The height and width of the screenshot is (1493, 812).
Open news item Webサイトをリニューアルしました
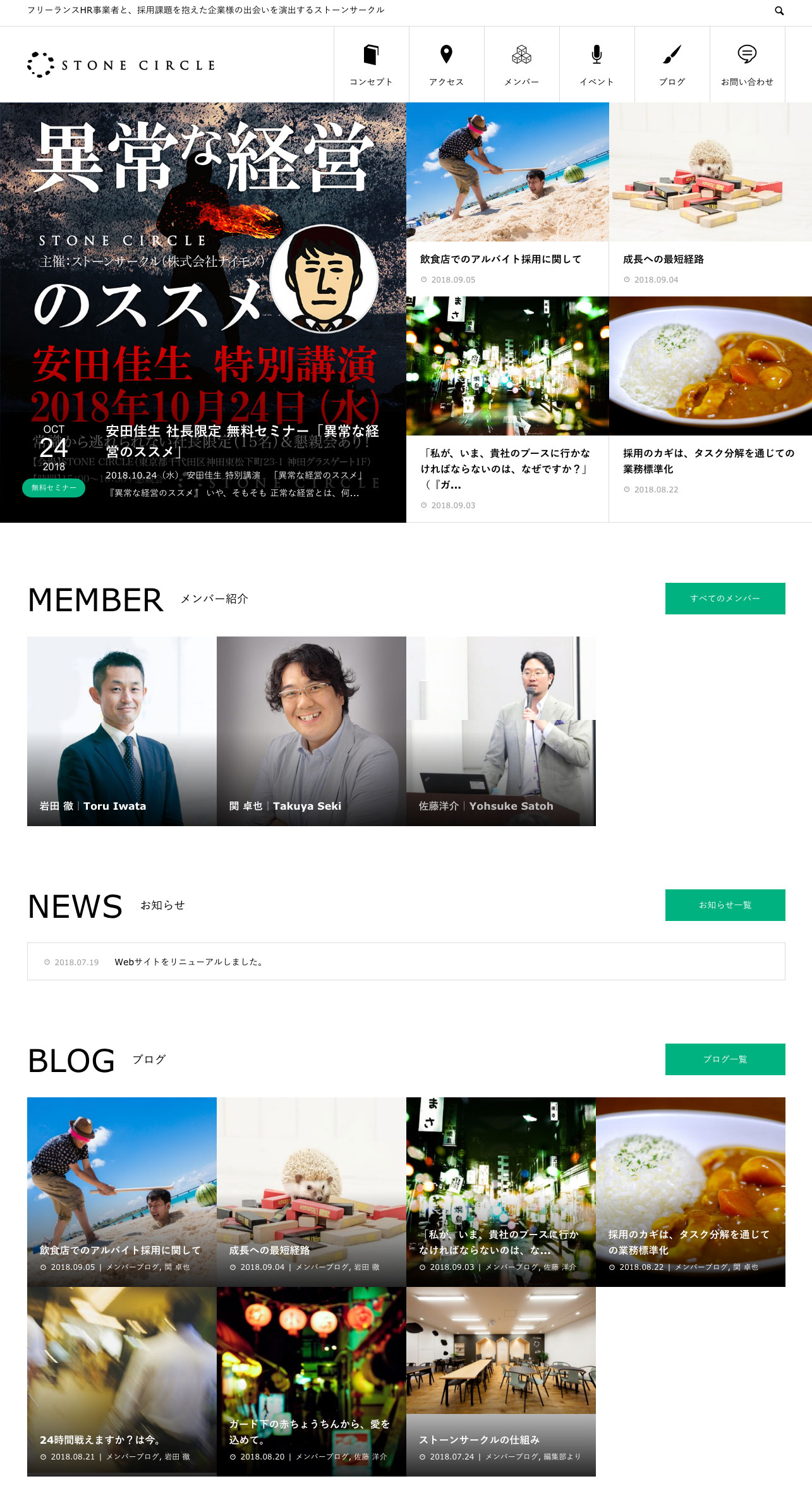(188, 962)
